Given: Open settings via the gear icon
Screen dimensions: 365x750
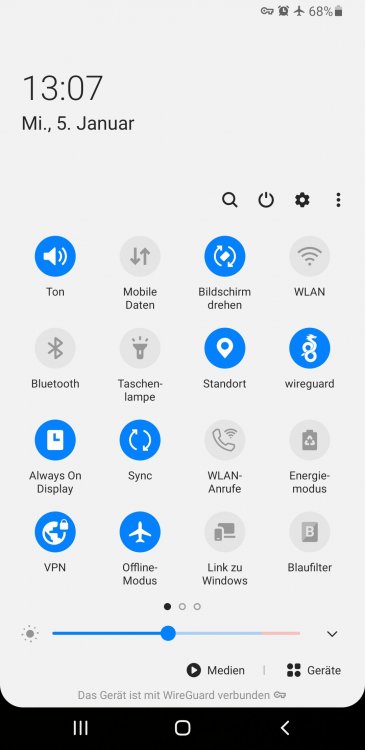Looking at the screenshot, I should coord(302,200).
